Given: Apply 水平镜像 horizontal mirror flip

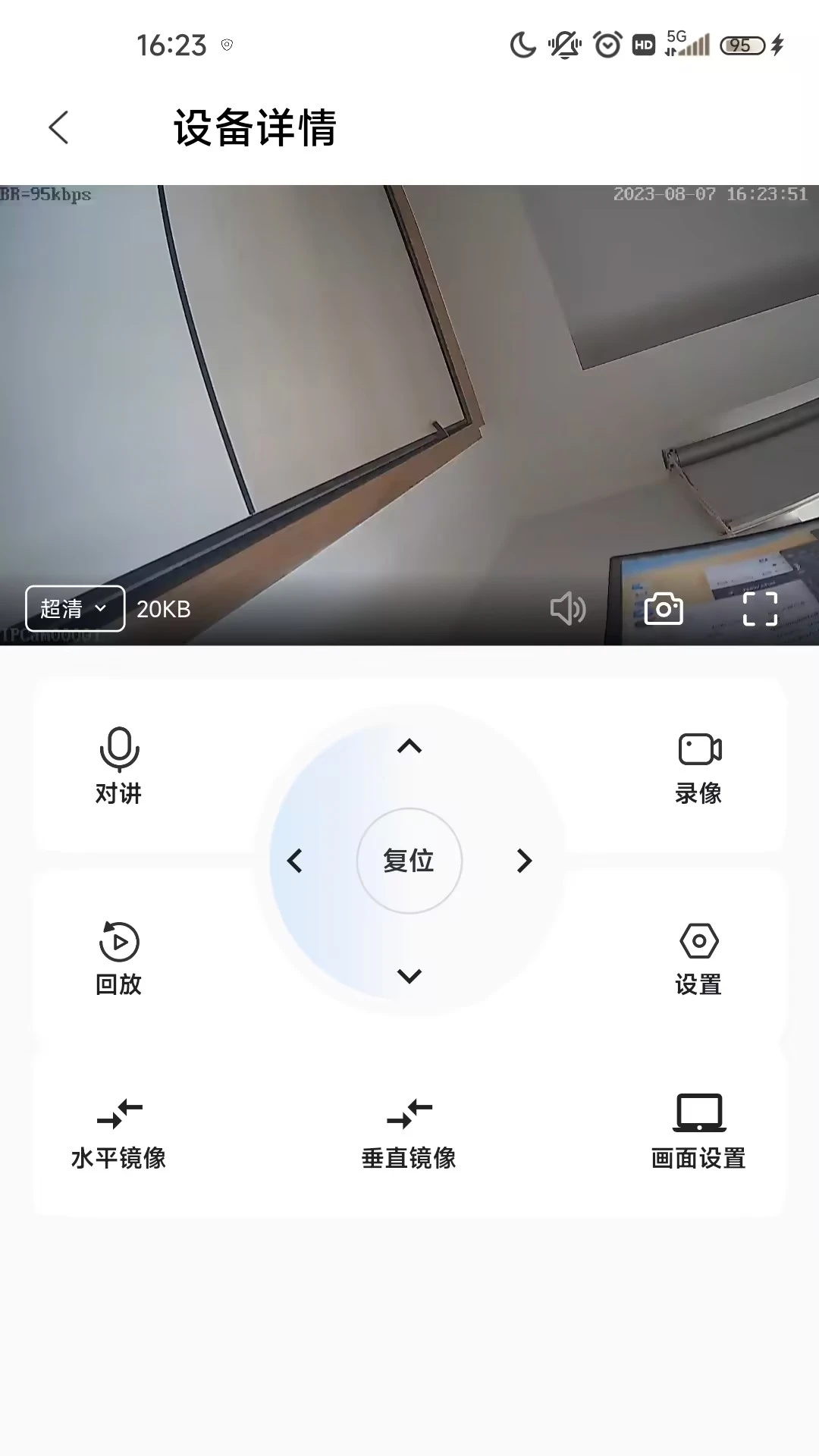Looking at the screenshot, I should pos(118,1130).
